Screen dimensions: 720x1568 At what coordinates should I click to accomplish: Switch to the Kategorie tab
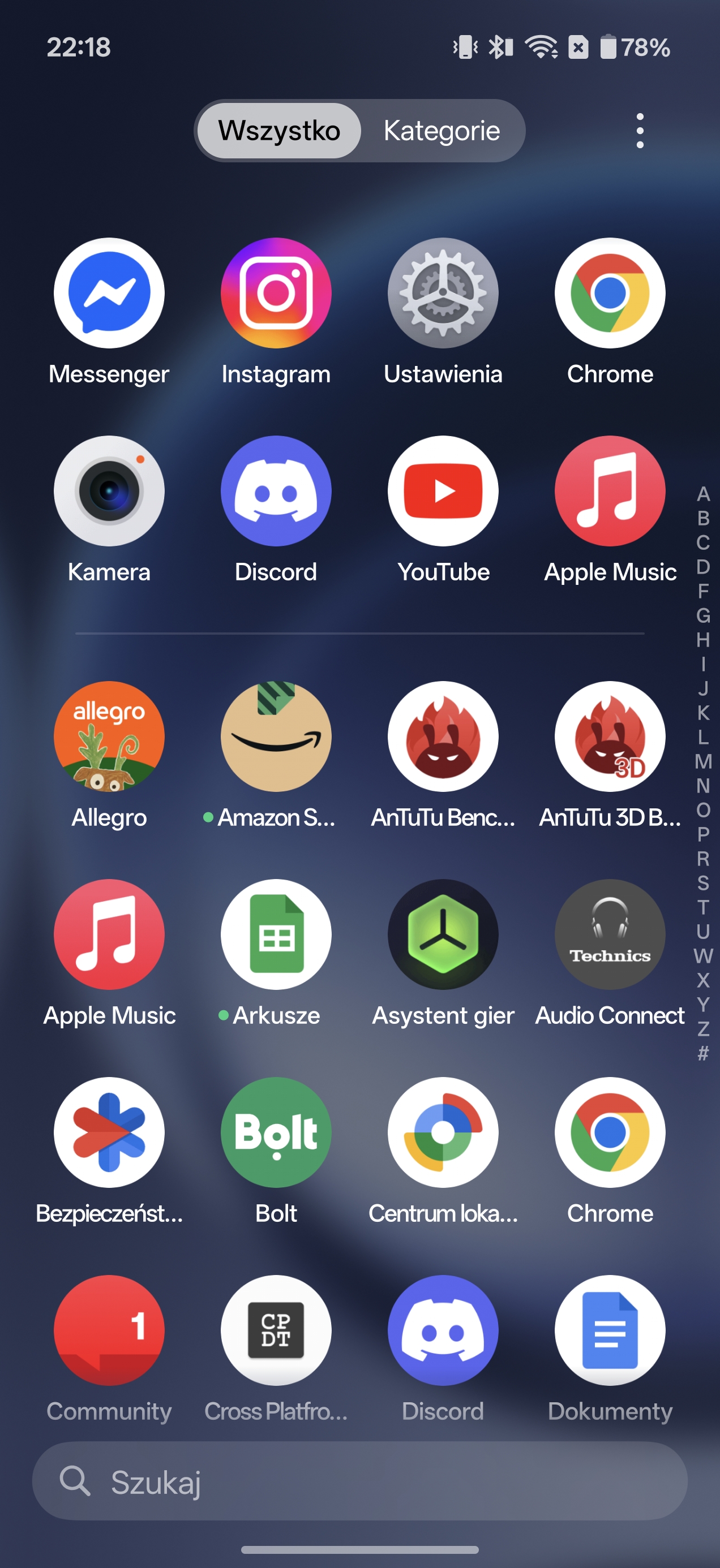(442, 131)
